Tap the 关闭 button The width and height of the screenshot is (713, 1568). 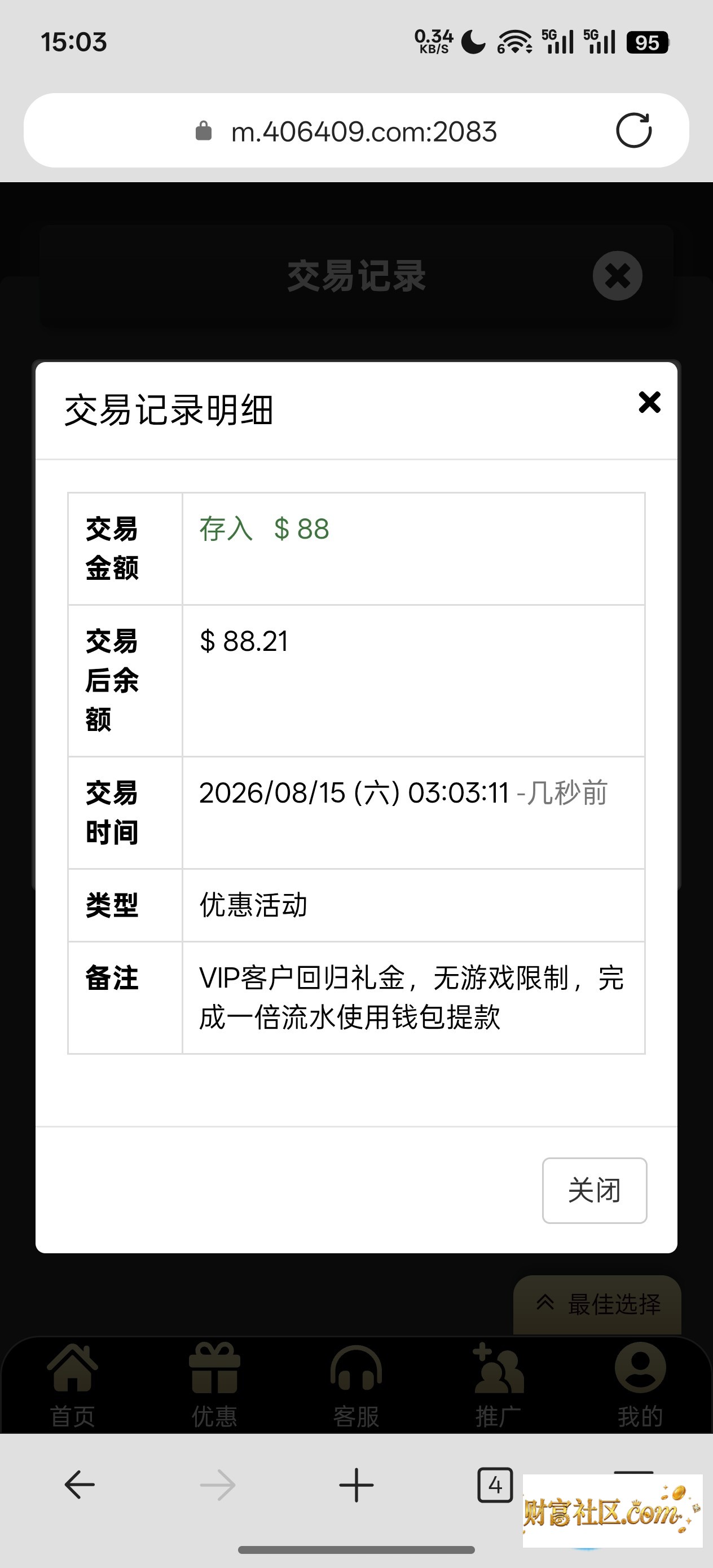point(595,1190)
